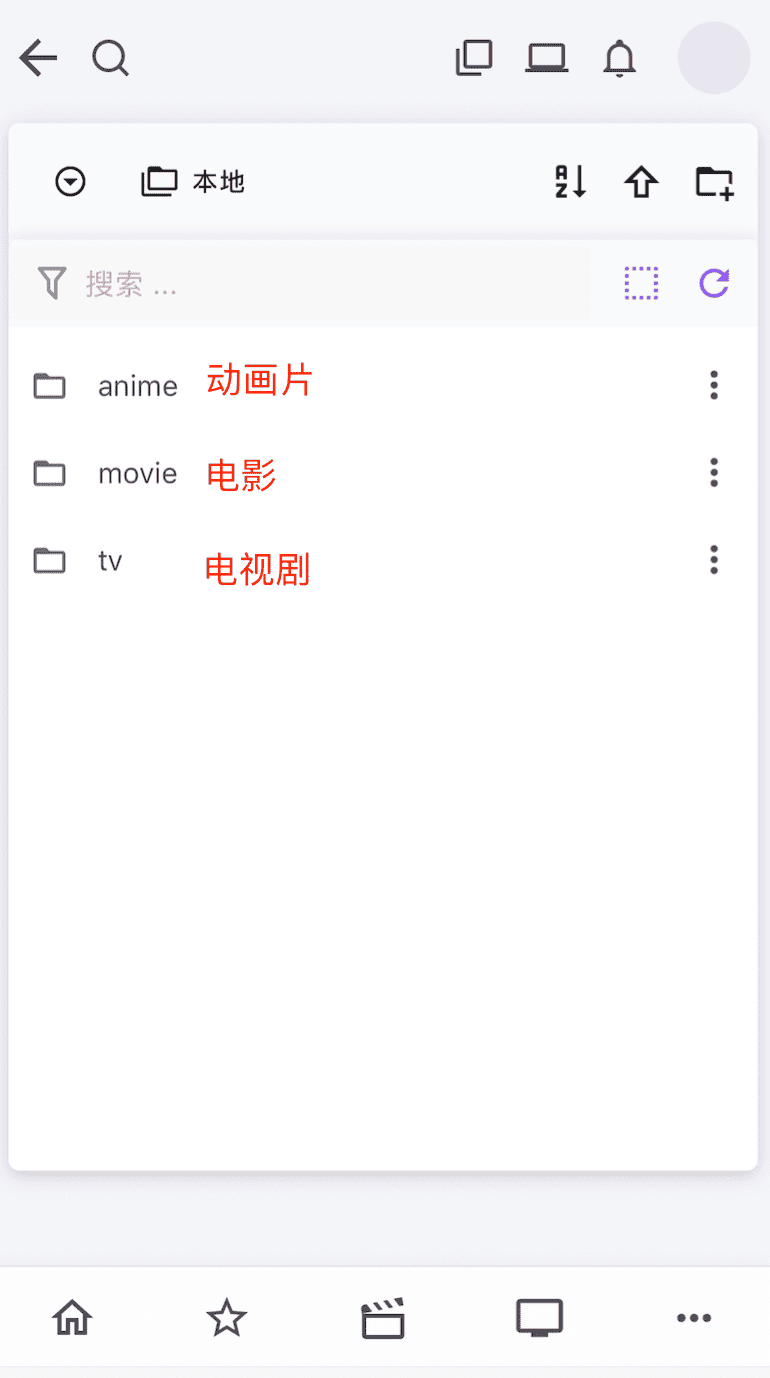Open the search magnifier icon

point(110,58)
